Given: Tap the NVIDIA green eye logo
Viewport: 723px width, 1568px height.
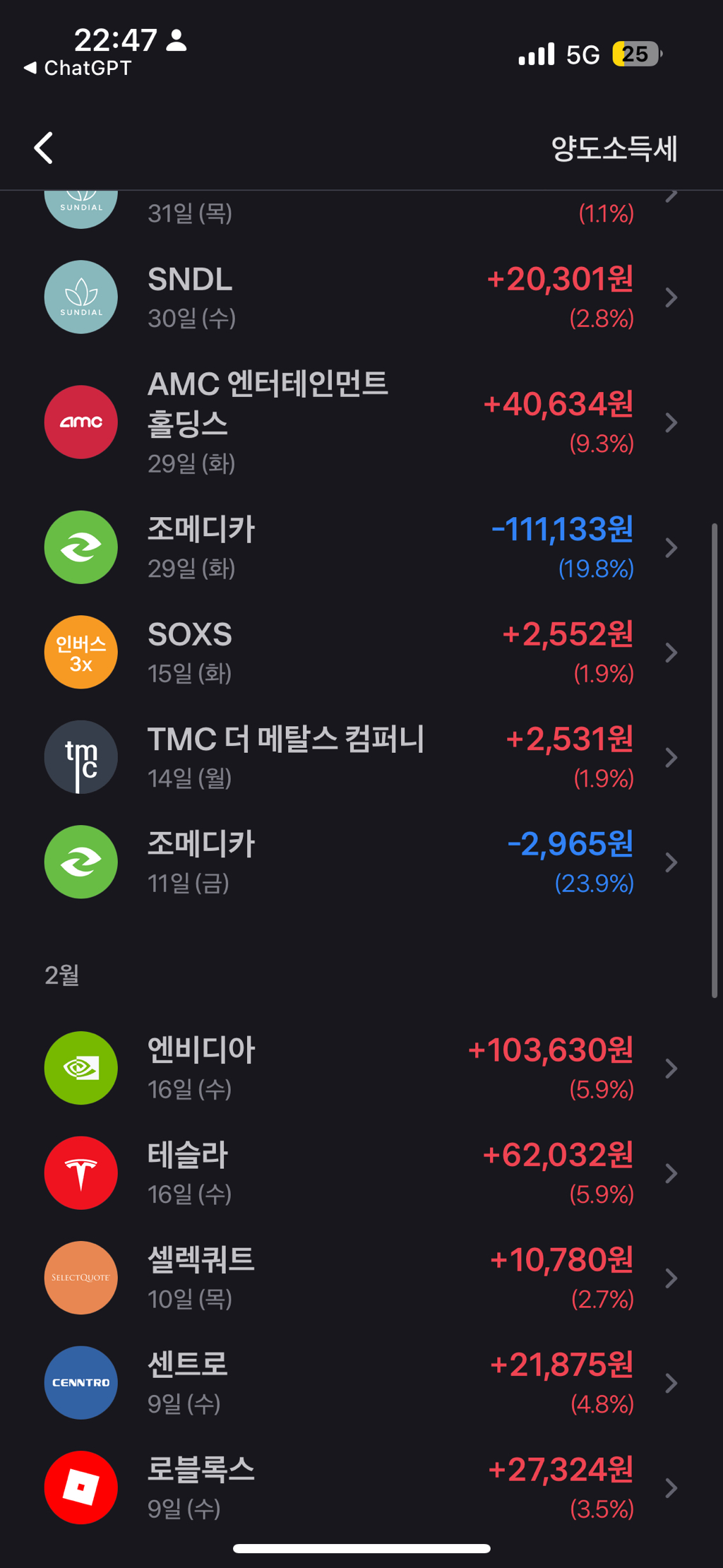Looking at the screenshot, I should tap(80, 1068).
